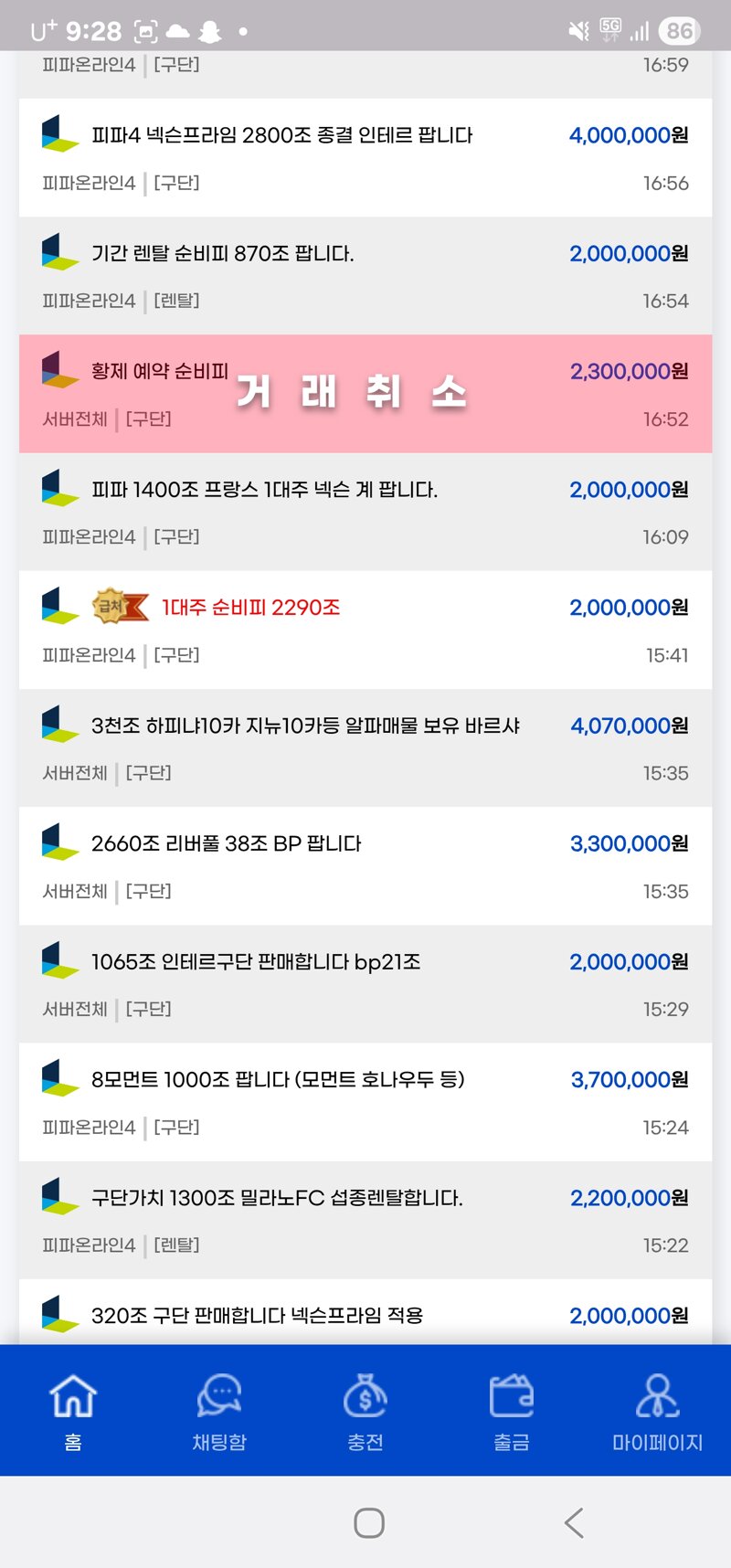Open the 마이페이지 tab
Image resolution: width=731 pixels, height=1568 pixels.
pyautogui.click(x=658, y=1411)
